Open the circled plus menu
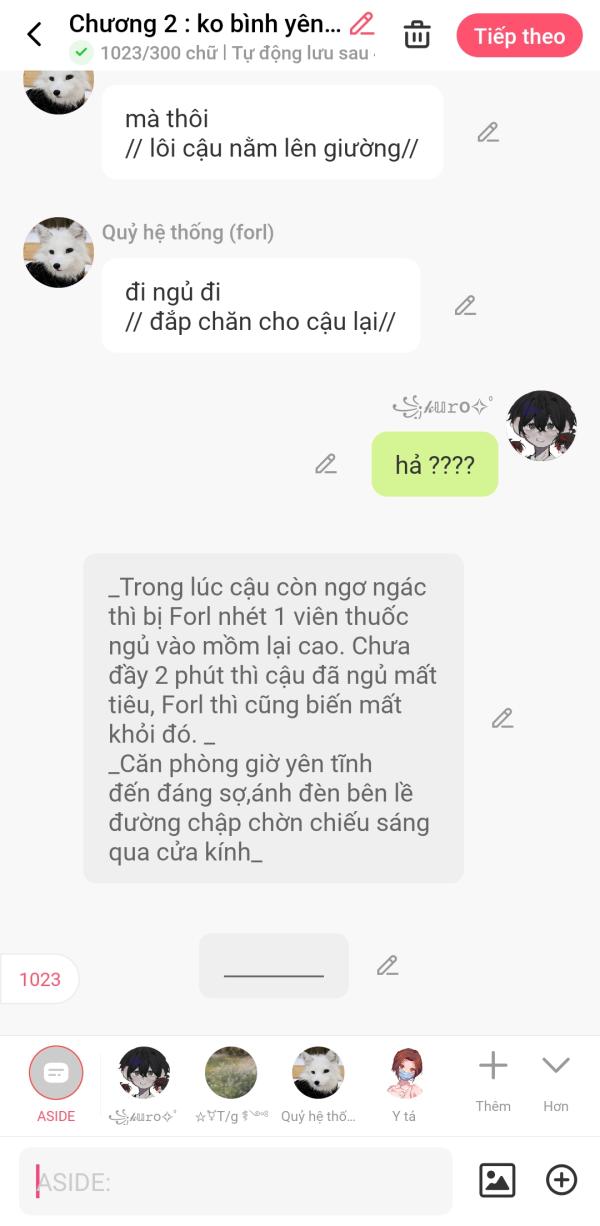This screenshot has width=600, height=1226. point(561,1181)
